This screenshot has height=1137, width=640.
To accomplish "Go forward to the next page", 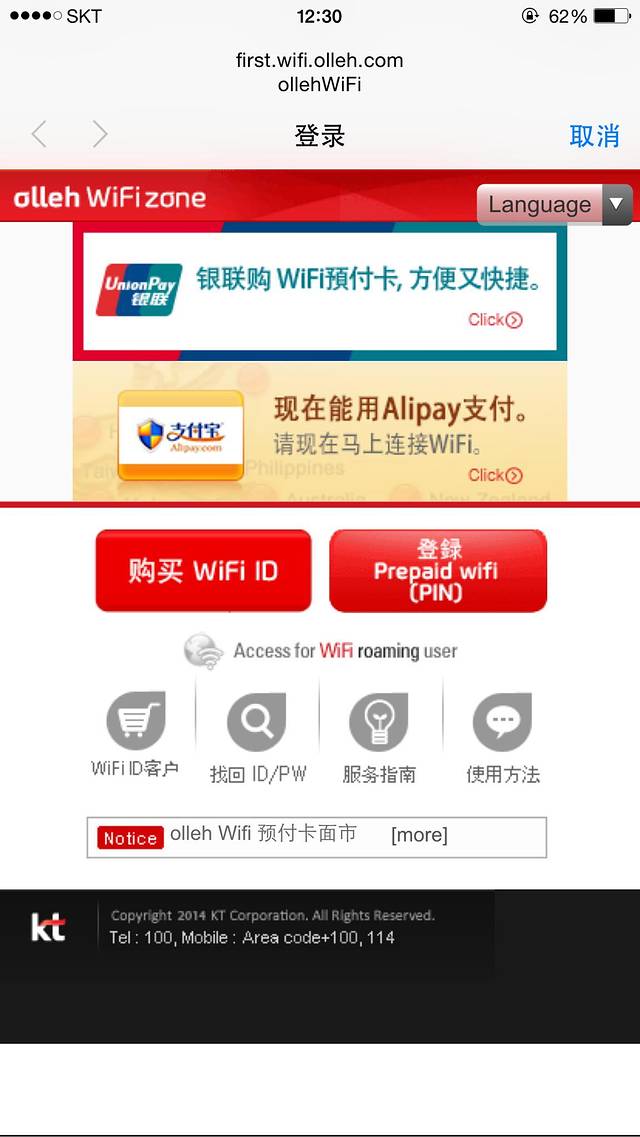I will 100,134.
